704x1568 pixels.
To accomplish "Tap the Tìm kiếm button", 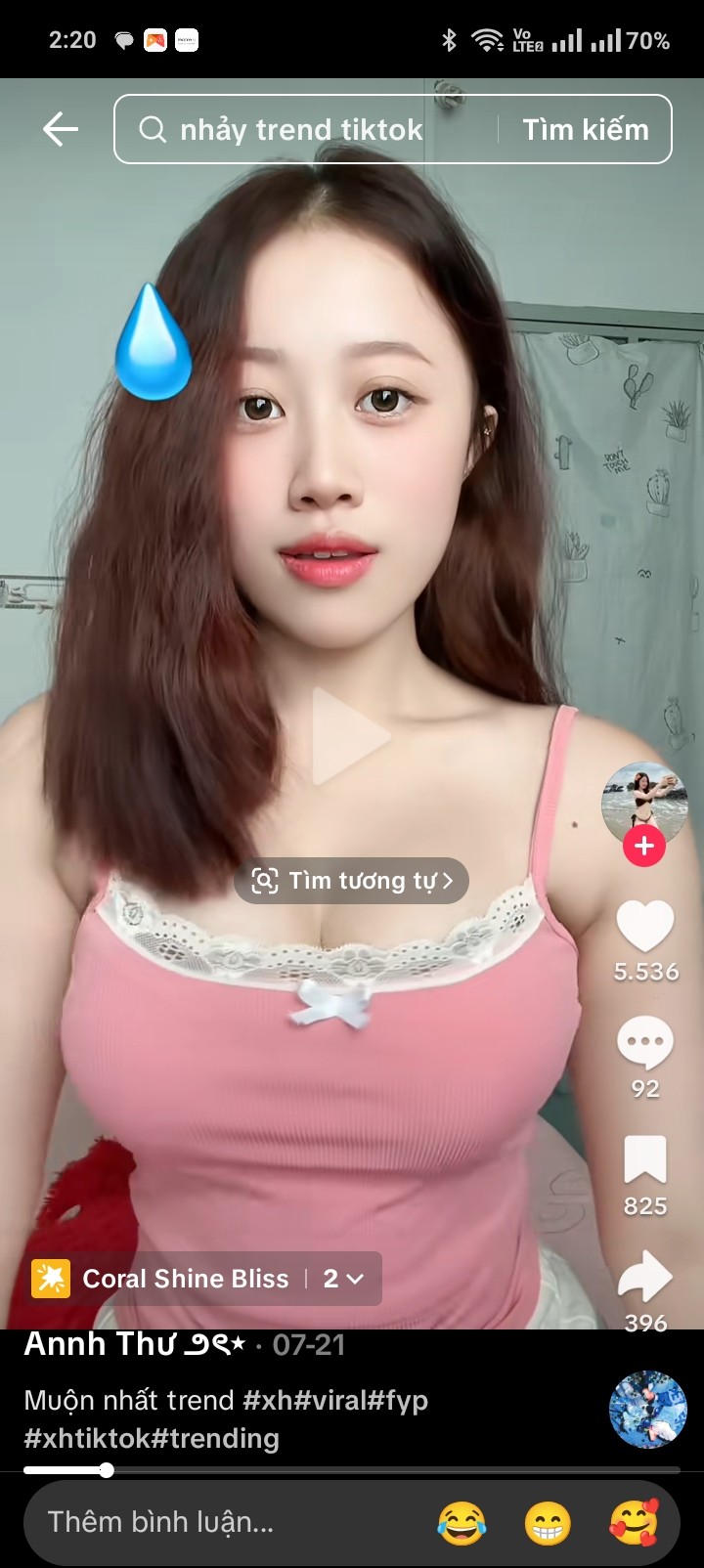I will [585, 129].
